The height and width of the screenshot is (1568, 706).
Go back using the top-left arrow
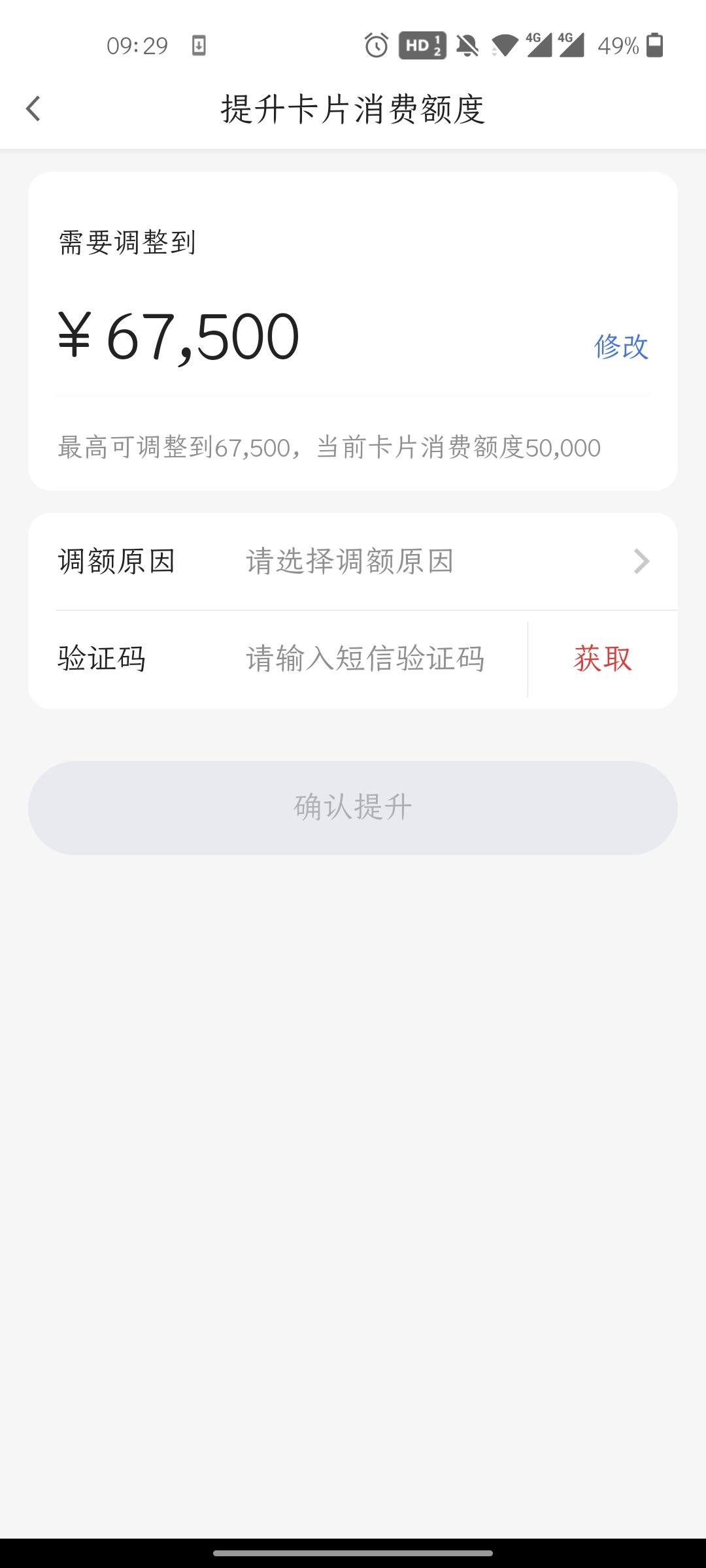tap(33, 108)
